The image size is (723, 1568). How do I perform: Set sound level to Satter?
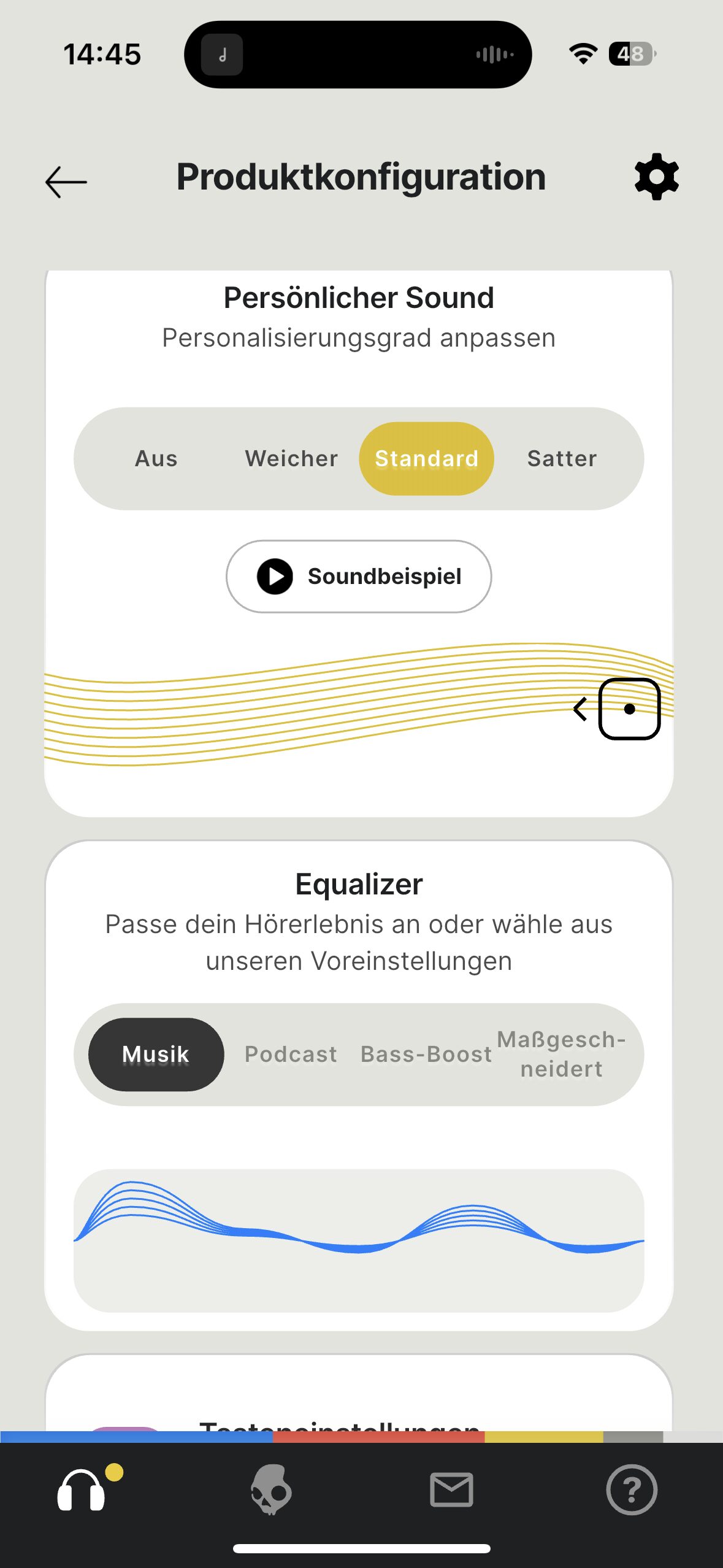(x=562, y=459)
